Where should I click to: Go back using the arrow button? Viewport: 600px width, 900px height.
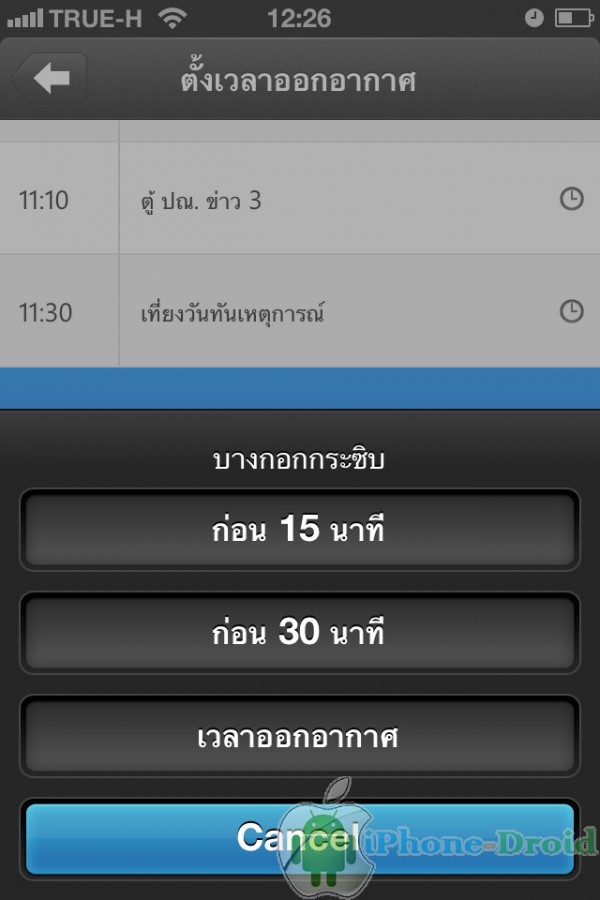[x=50, y=80]
